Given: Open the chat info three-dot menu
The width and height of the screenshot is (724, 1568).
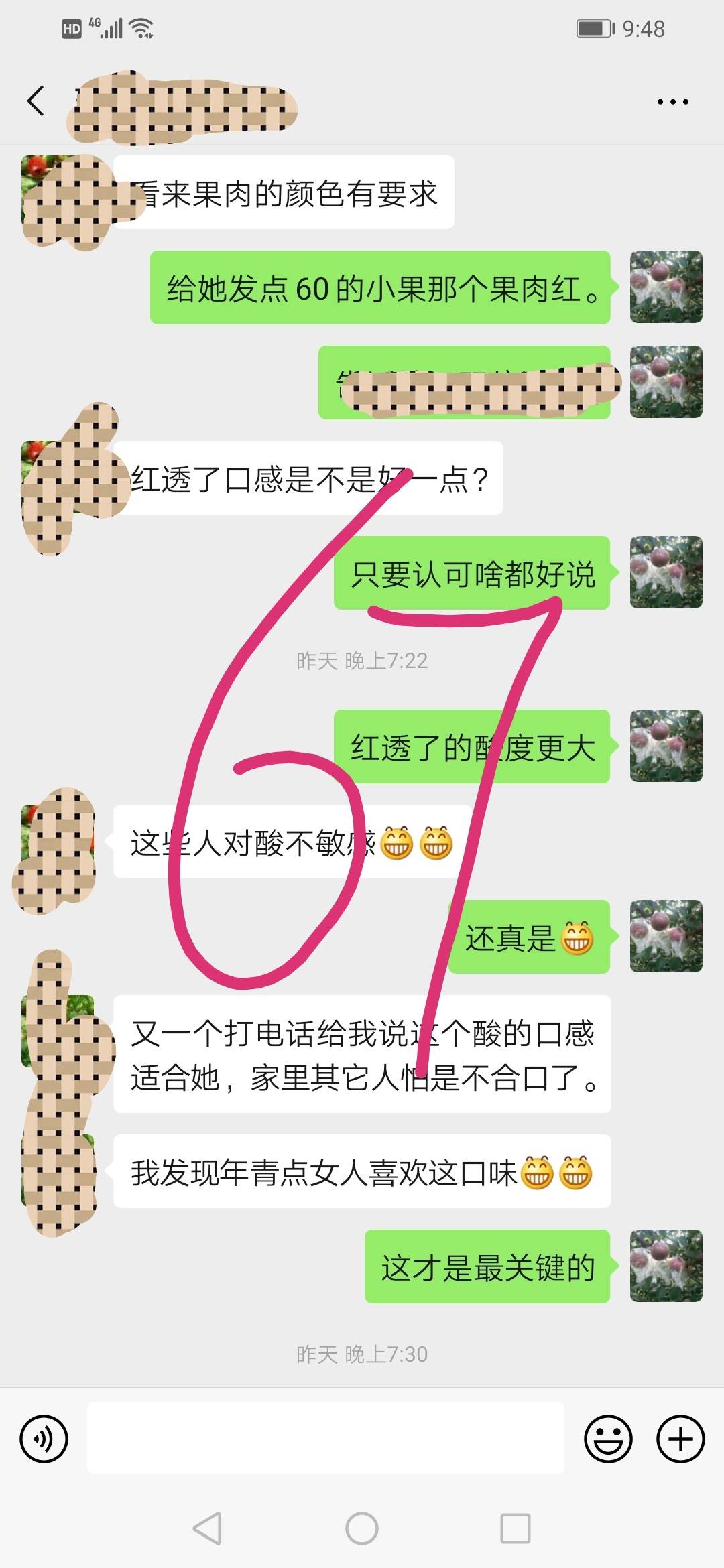Looking at the screenshot, I should (x=672, y=102).
